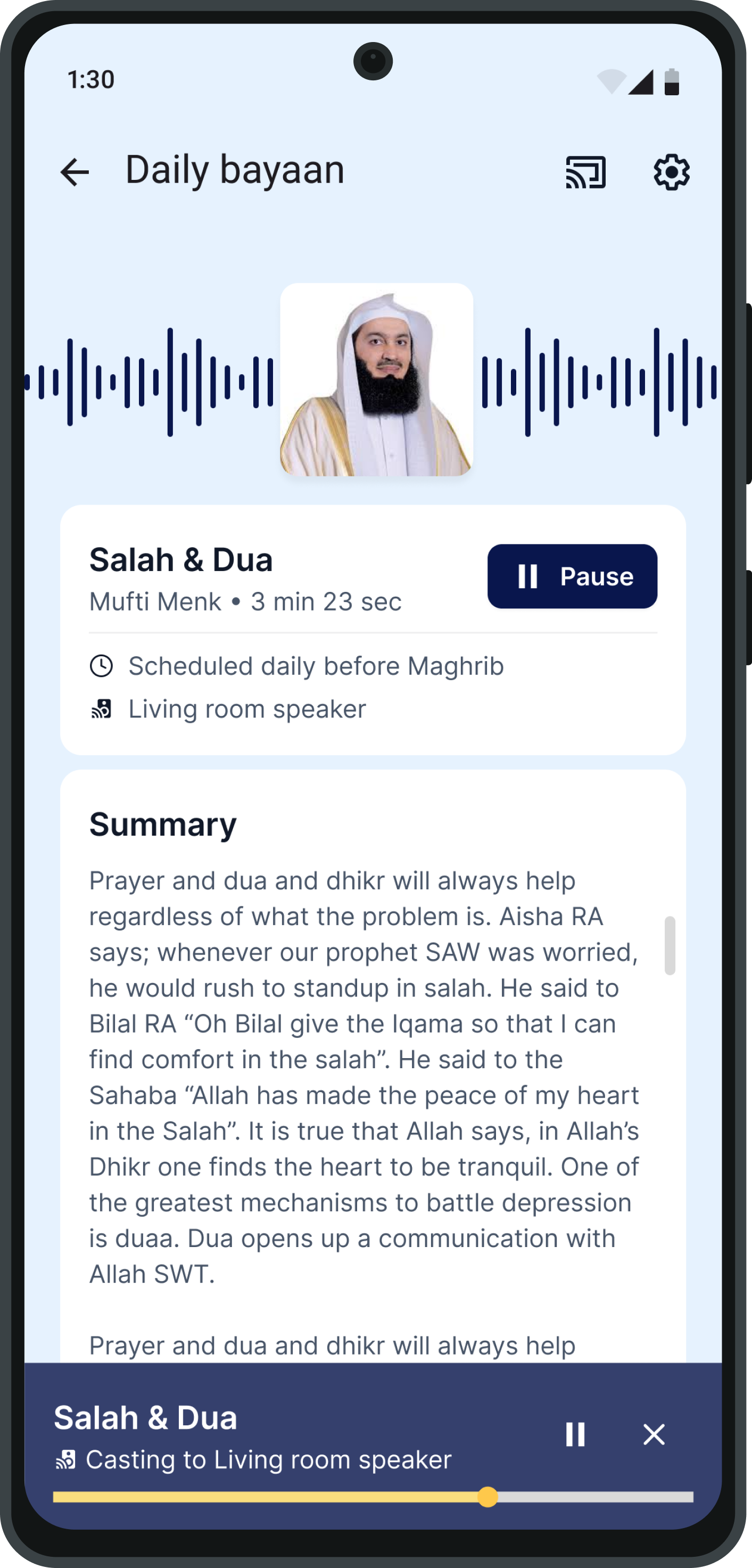This screenshot has width=752, height=1568.
Task: Tap the Daily bayaan screen title
Action: click(234, 170)
